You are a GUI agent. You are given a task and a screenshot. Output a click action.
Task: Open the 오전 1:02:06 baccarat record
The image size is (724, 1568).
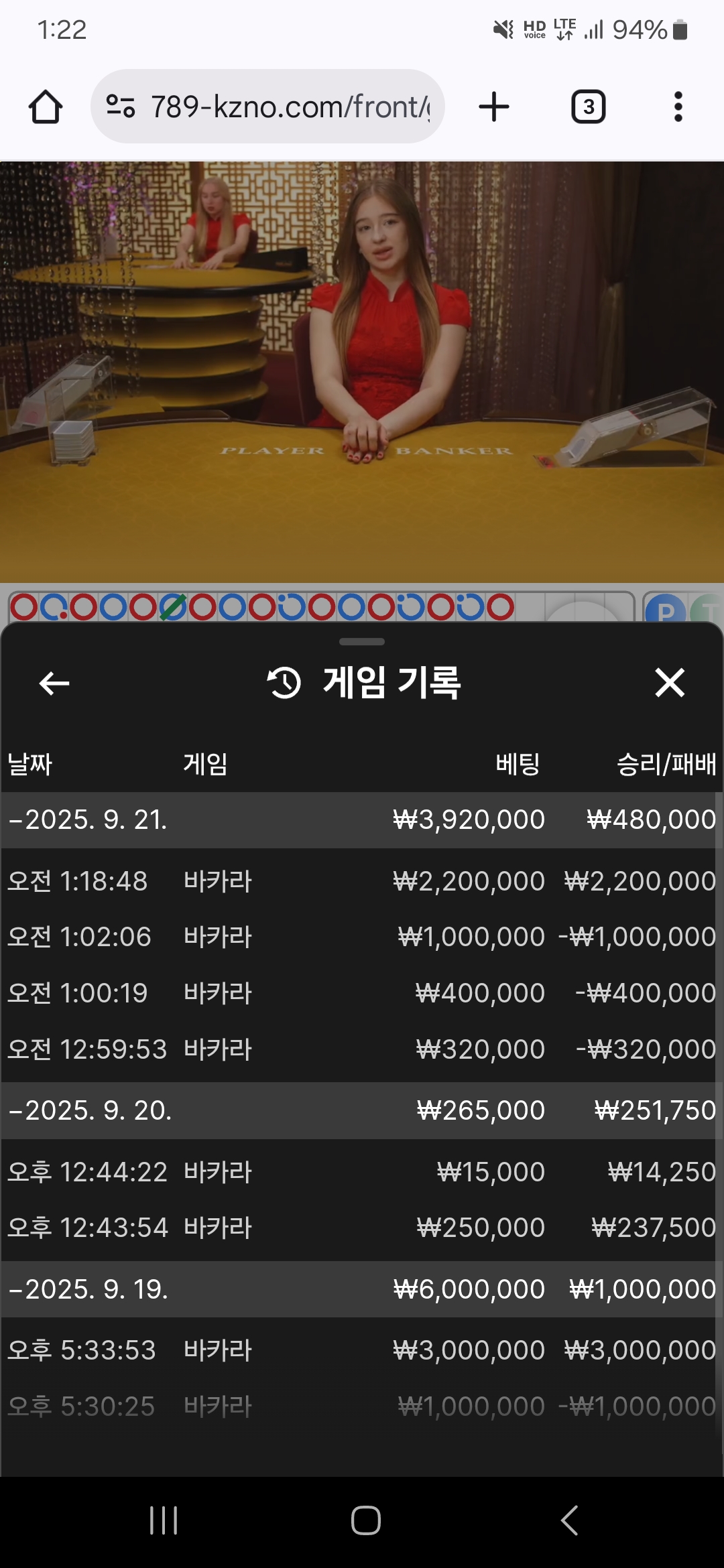point(362,937)
